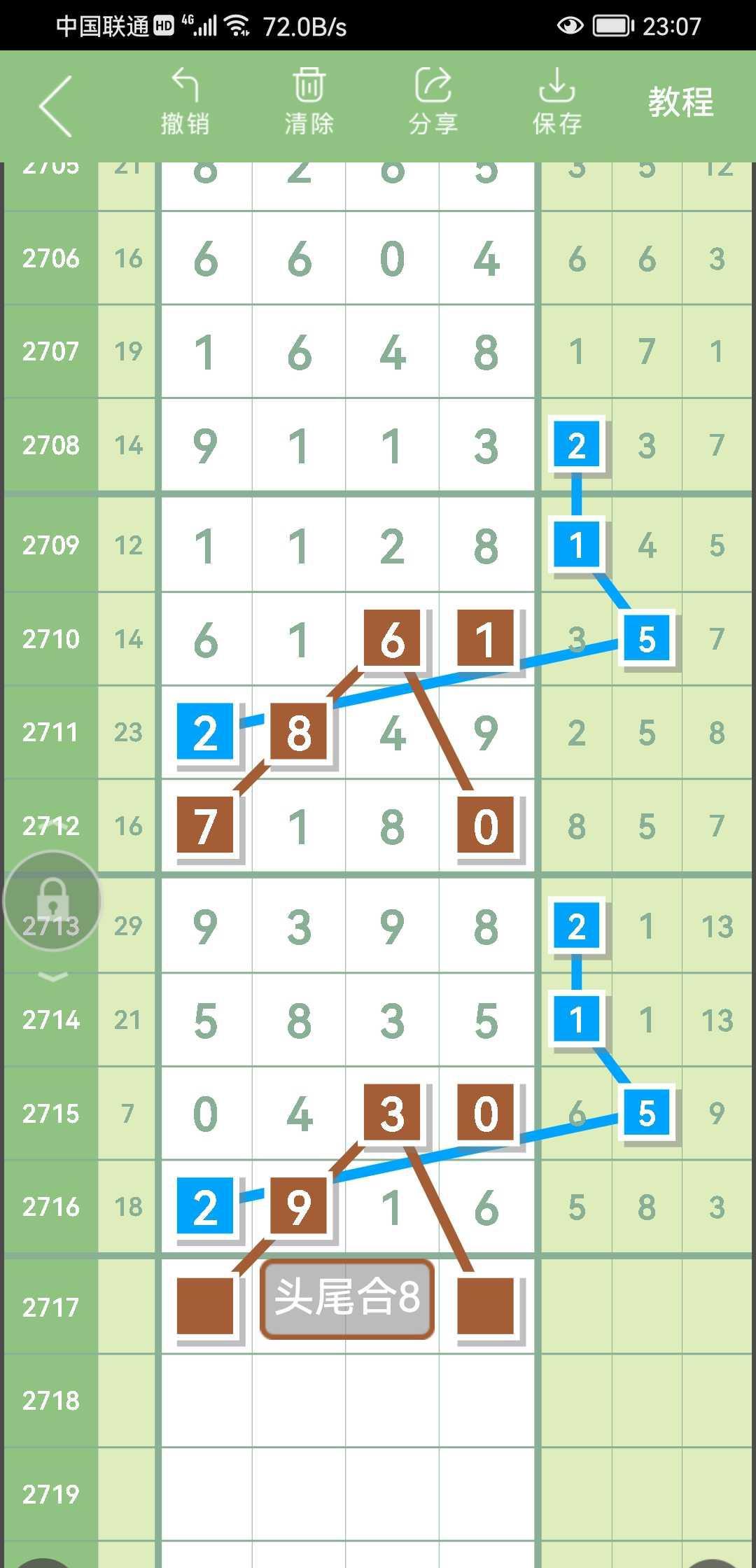This screenshot has height=1568, width=756.
Task: Open the 教程 tutorial
Action: (680, 103)
